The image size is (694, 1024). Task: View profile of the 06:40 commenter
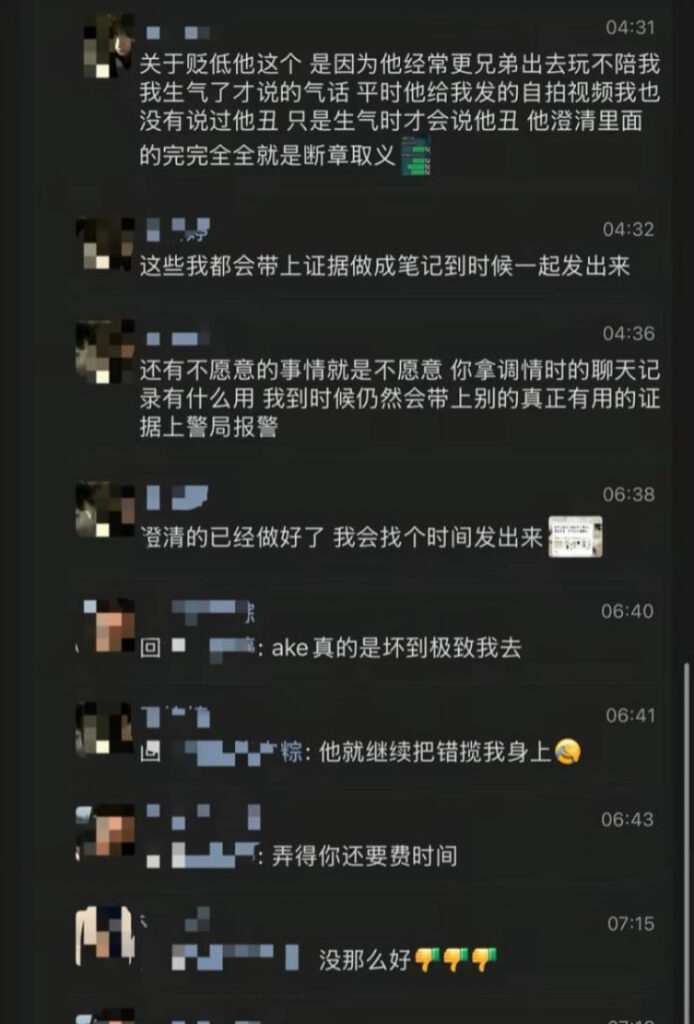tap(105, 626)
